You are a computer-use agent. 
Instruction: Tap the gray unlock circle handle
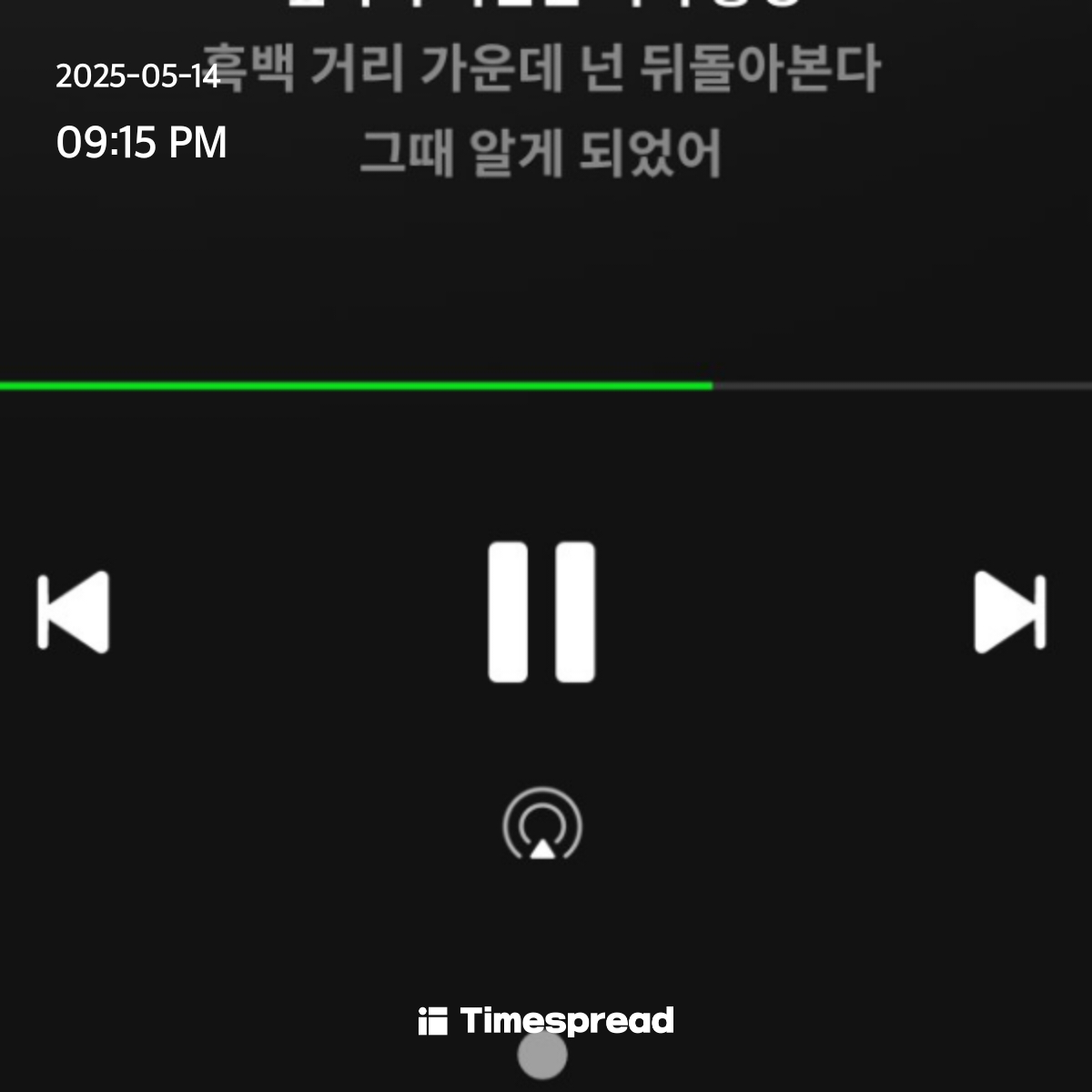[542, 1055]
